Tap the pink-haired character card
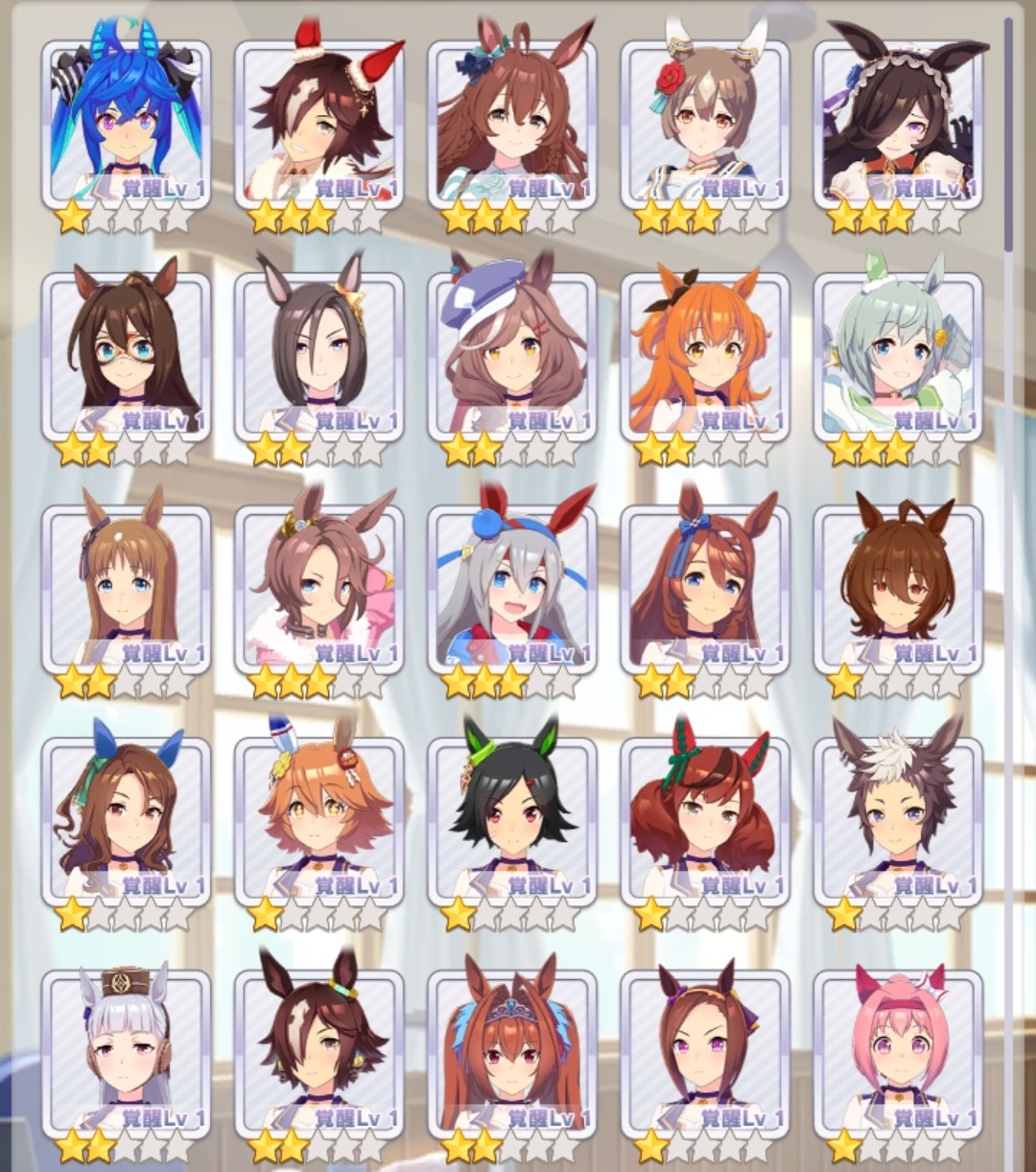Image resolution: width=1036 pixels, height=1172 pixels. (x=897, y=1054)
